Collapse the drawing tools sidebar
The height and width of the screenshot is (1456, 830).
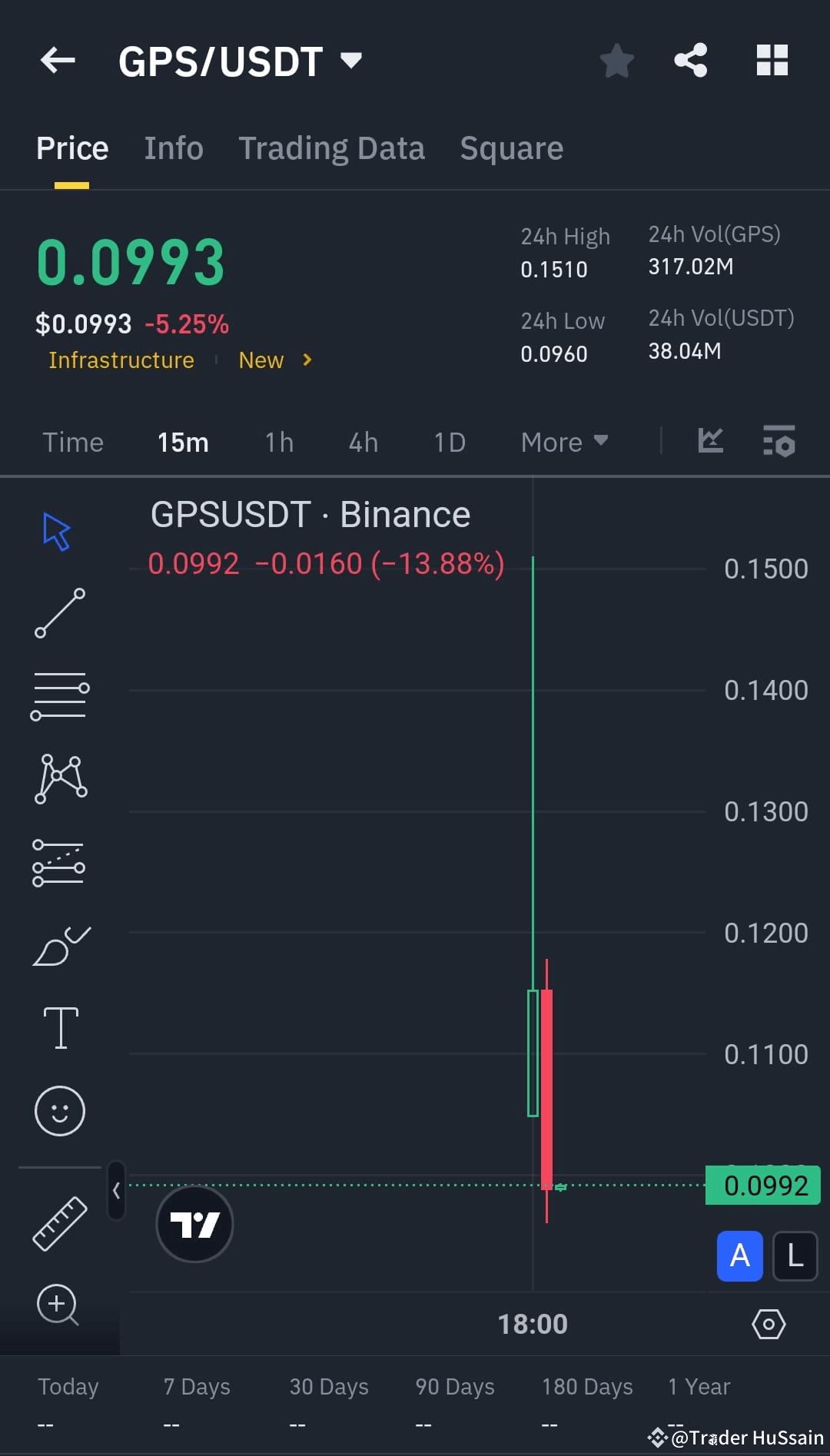pos(116,1189)
